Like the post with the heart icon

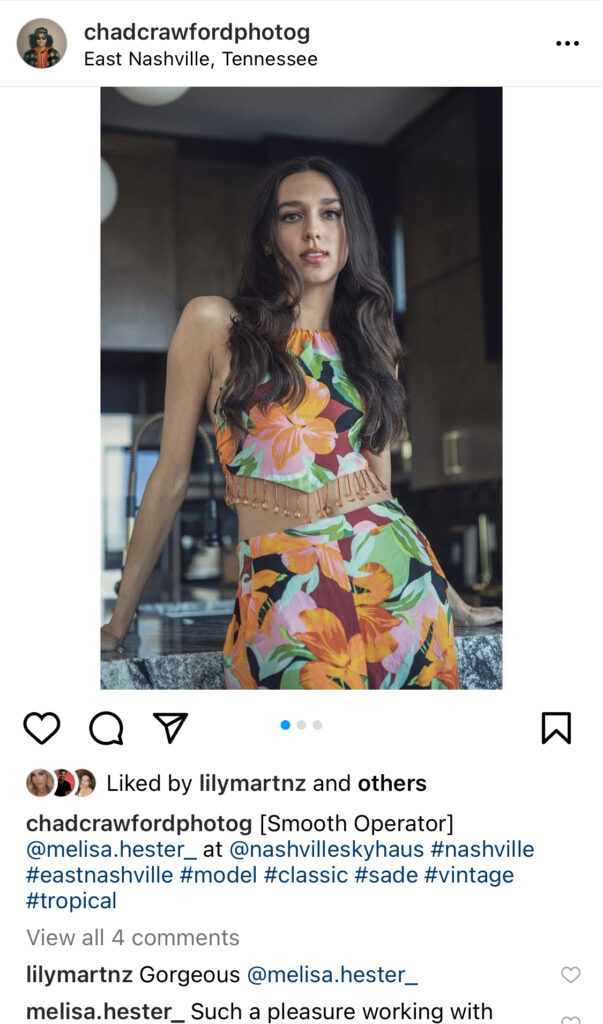click(42, 728)
